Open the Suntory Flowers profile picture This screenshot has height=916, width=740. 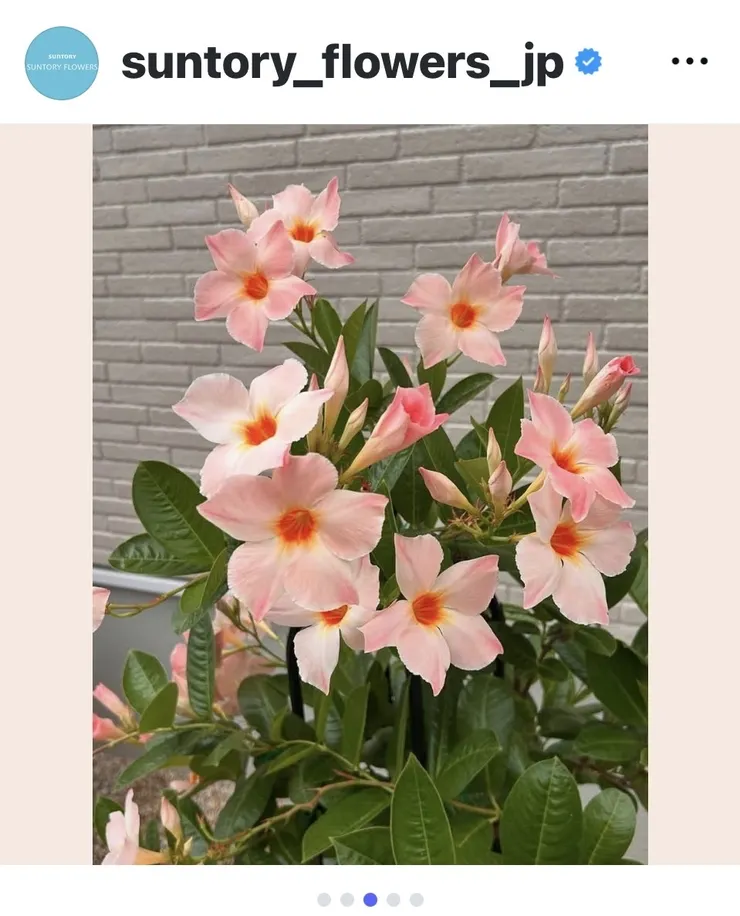pos(62,63)
